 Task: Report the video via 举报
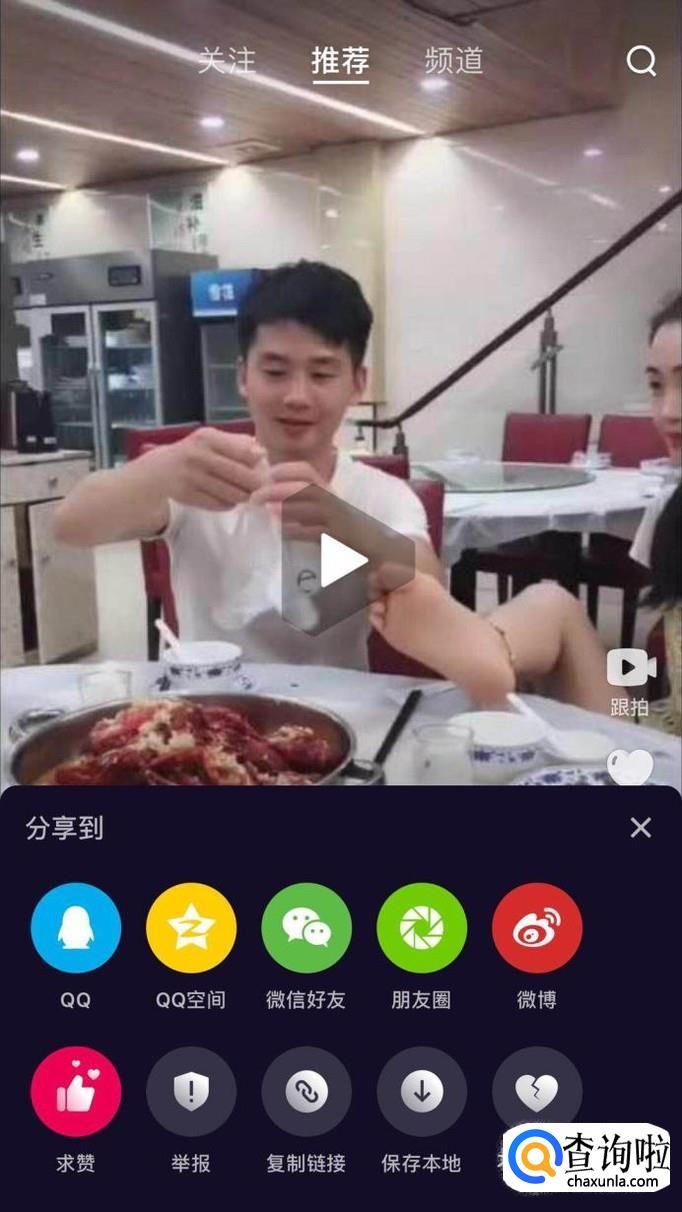tap(191, 1092)
